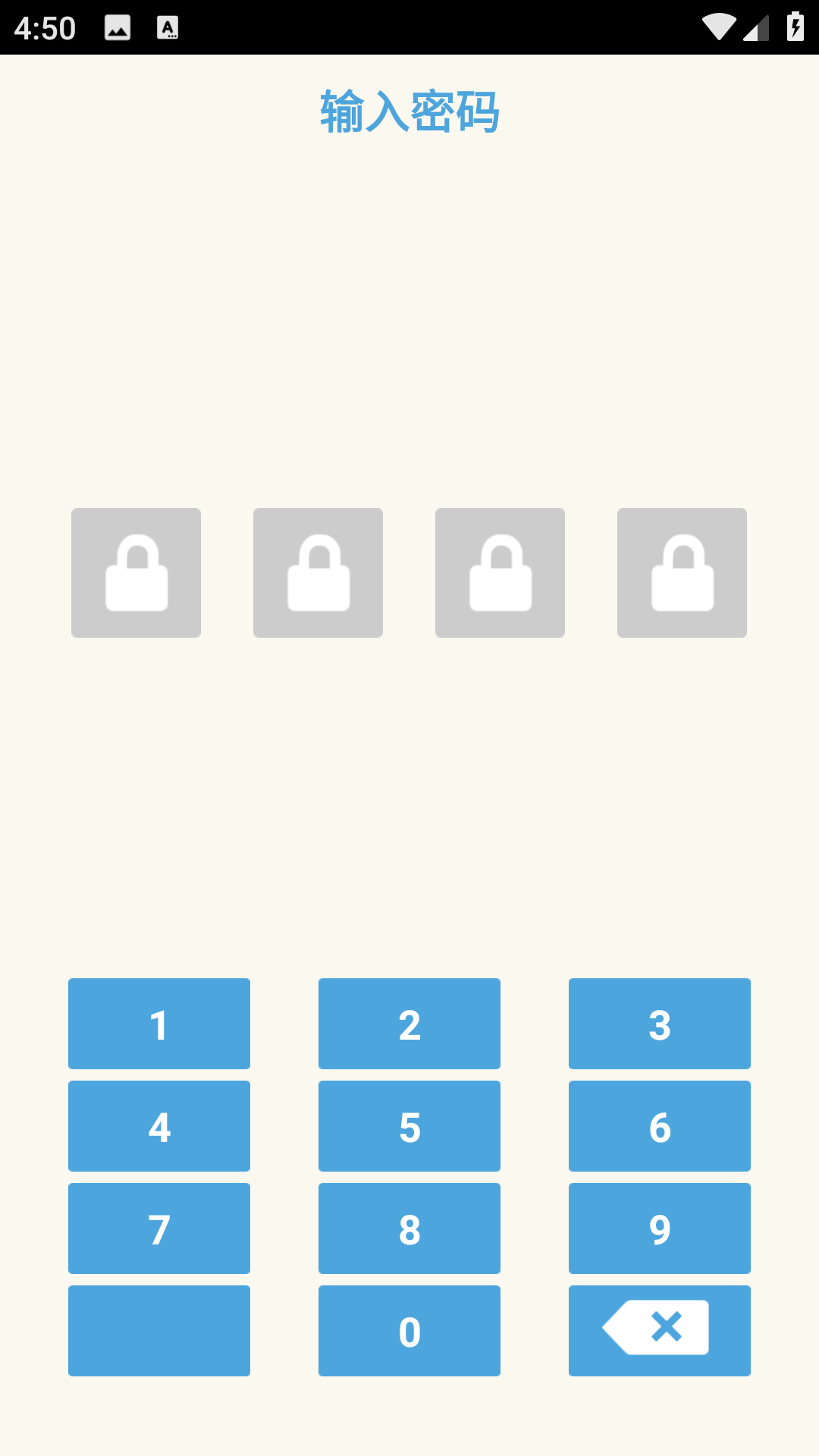Image resolution: width=819 pixels, height=1456 pixels.
Task: Select digit 3 on the keypad
Action: [x=660, y=1024]
